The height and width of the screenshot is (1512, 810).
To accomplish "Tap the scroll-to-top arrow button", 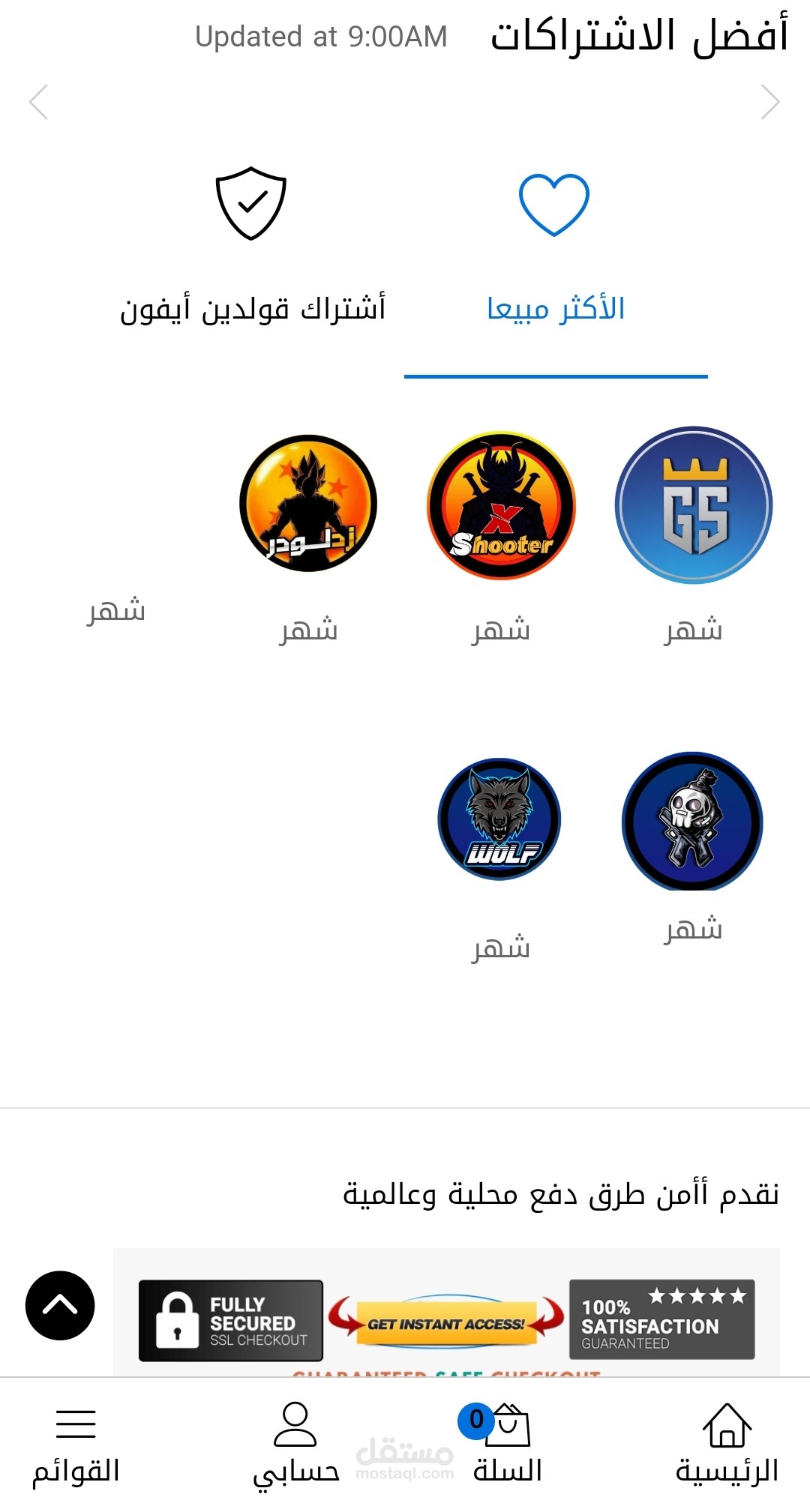I will click(60, 1305).
